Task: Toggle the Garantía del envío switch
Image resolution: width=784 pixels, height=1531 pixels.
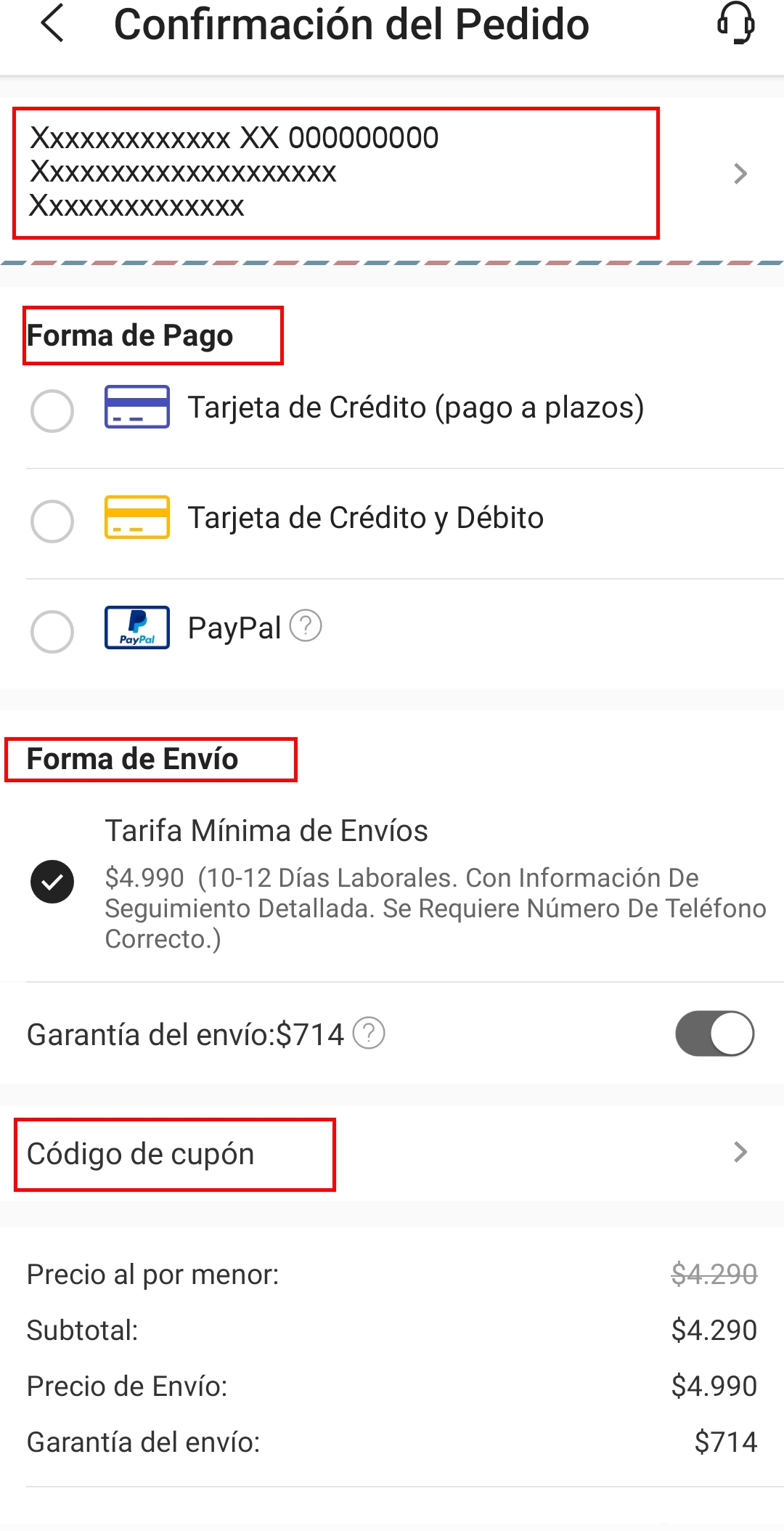Action: [714, 1033]
